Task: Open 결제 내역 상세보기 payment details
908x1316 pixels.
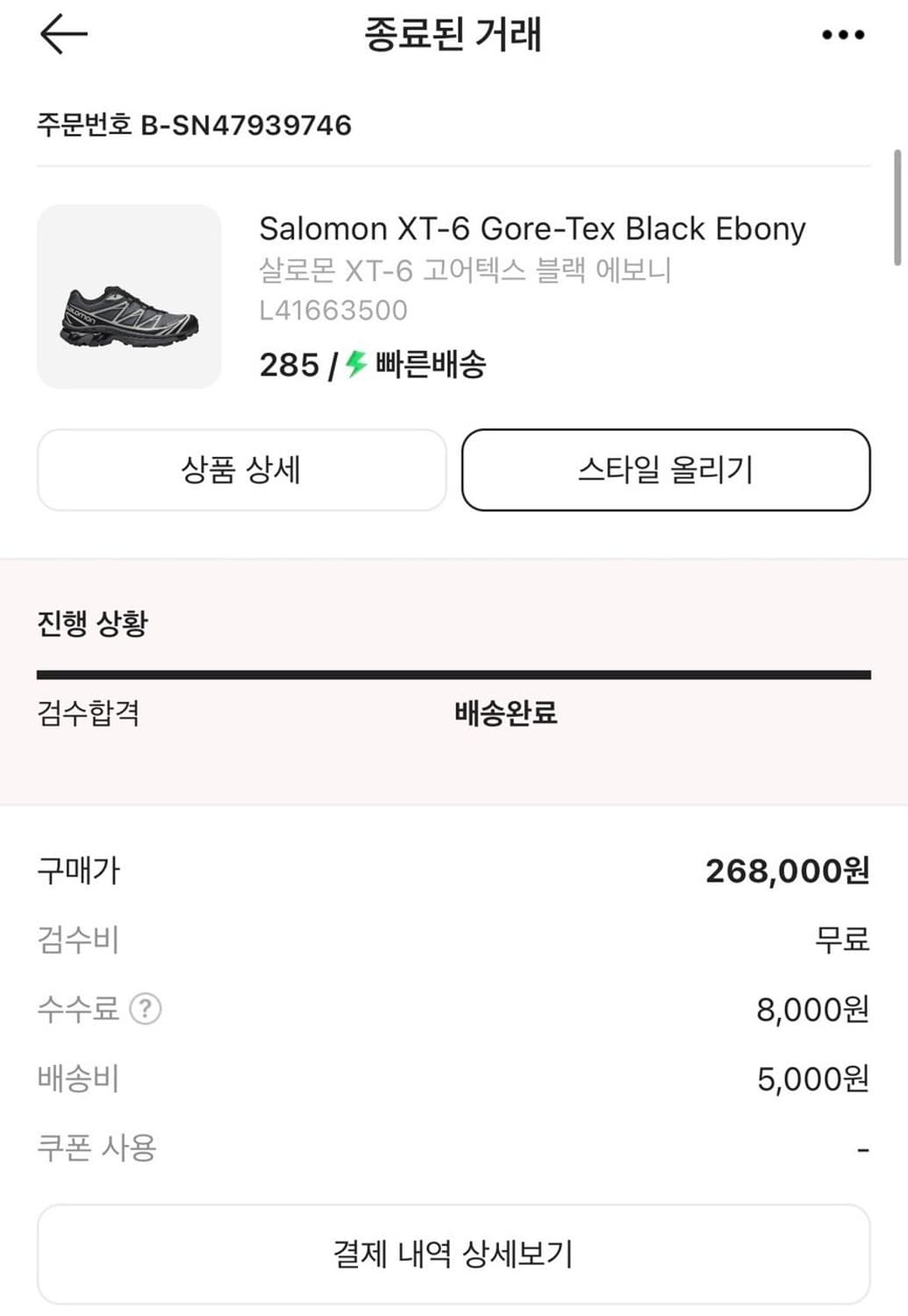Action: click(454, 1254)
